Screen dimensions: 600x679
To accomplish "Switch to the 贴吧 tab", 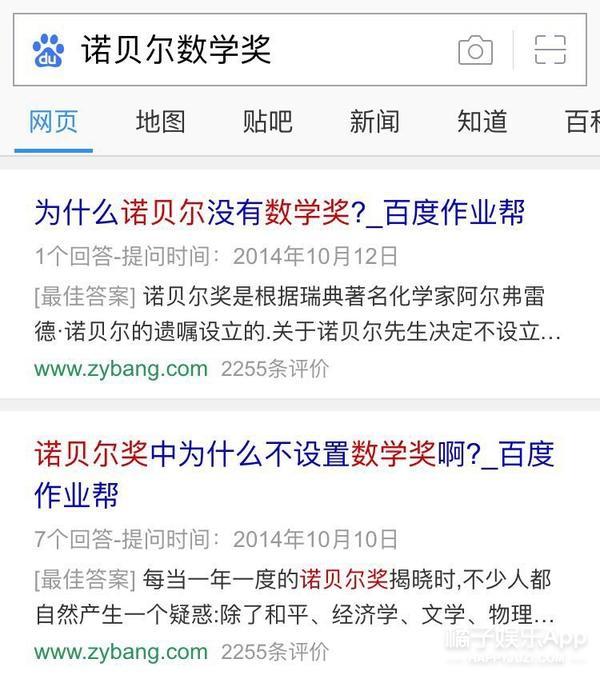I will click(x=267, y=122).
